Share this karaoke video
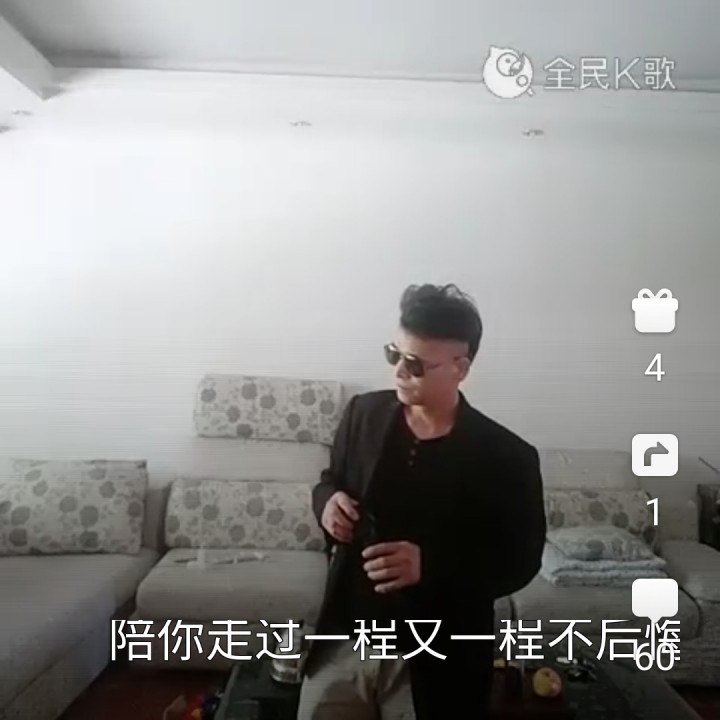Screen dimensions: 720x720 coord(655,455)
